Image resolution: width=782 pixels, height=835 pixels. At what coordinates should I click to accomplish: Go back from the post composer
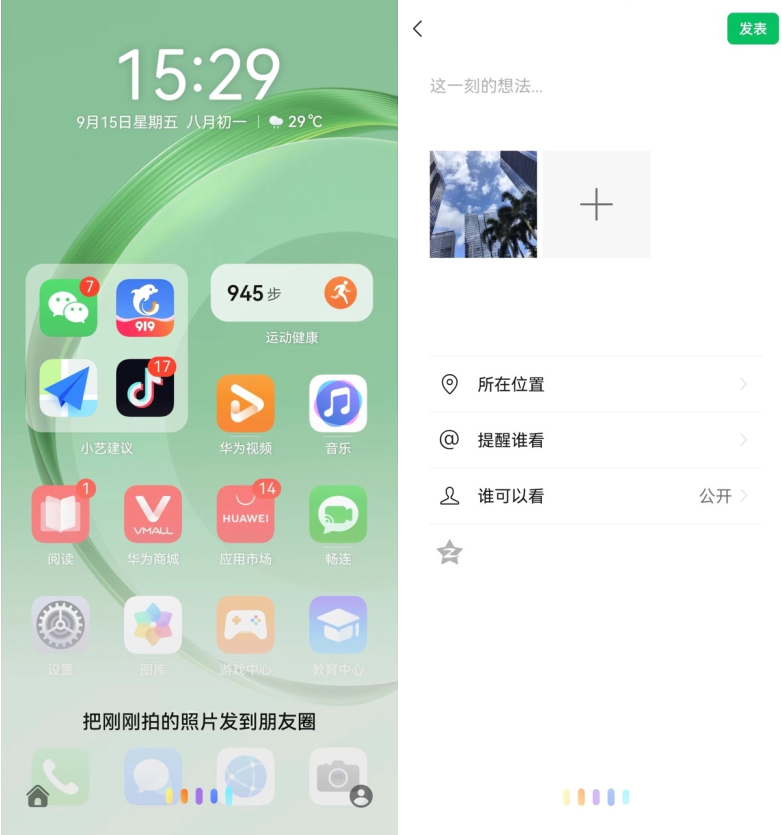point(418,29)
